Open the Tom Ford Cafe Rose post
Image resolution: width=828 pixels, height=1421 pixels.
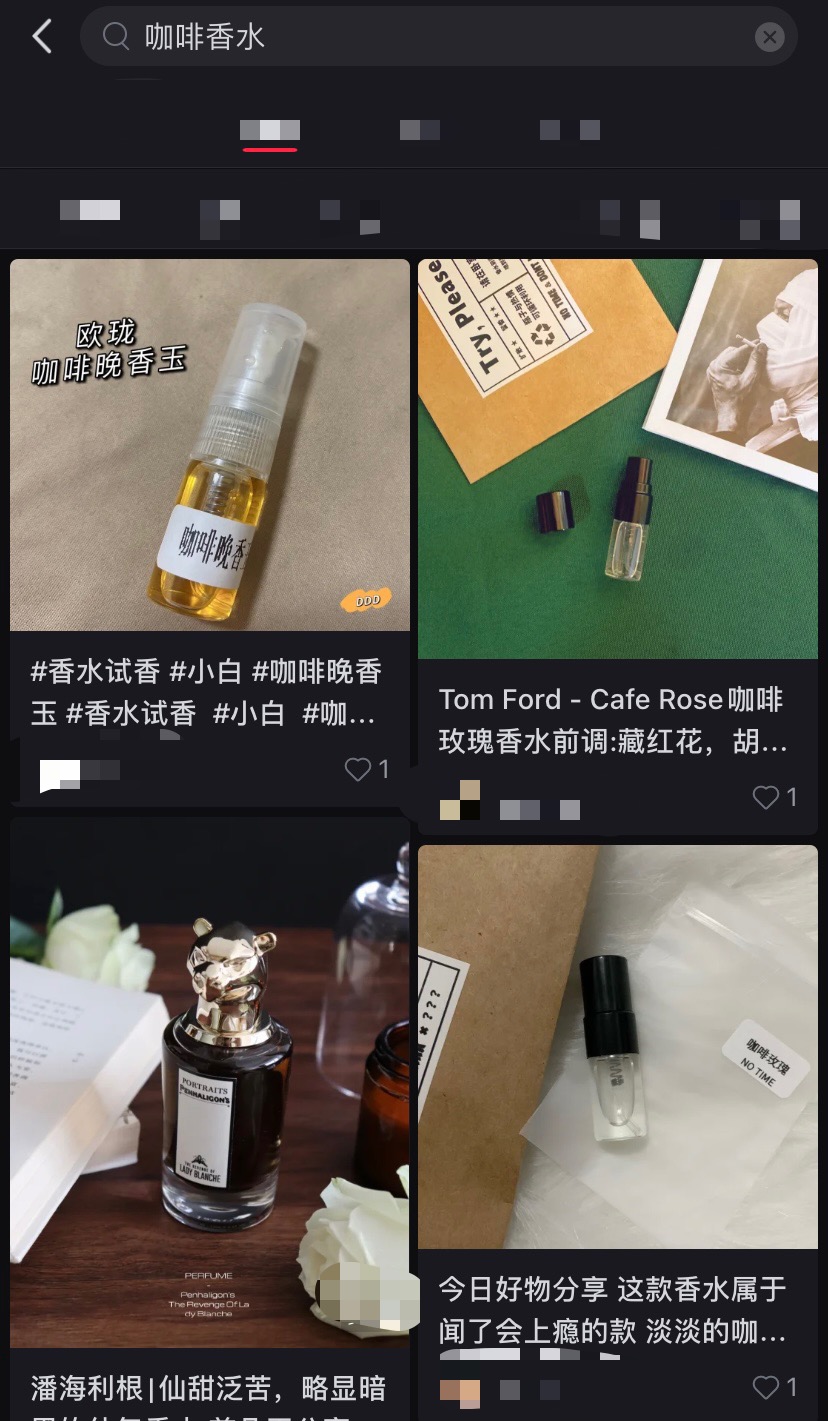(617, 458)
